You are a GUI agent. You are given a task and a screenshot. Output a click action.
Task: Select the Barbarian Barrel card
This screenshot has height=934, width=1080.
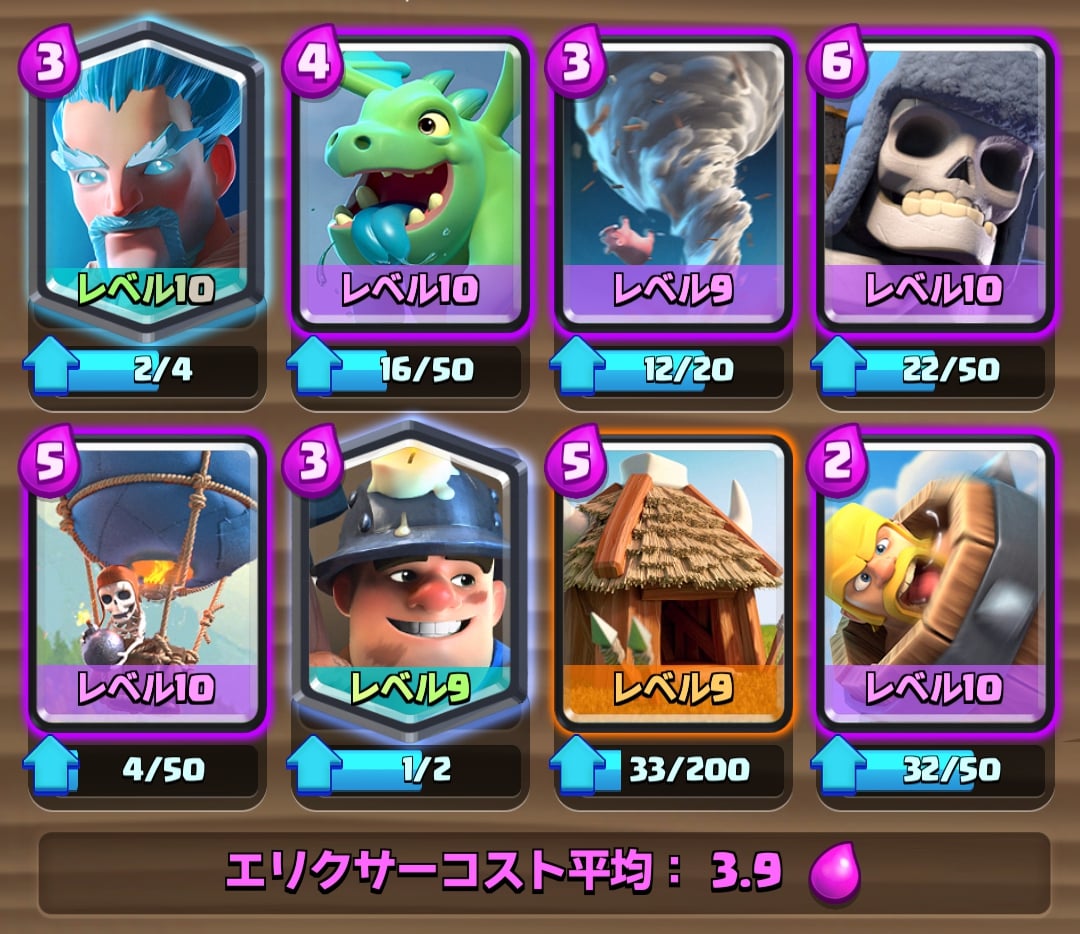[x=933, y=580]
